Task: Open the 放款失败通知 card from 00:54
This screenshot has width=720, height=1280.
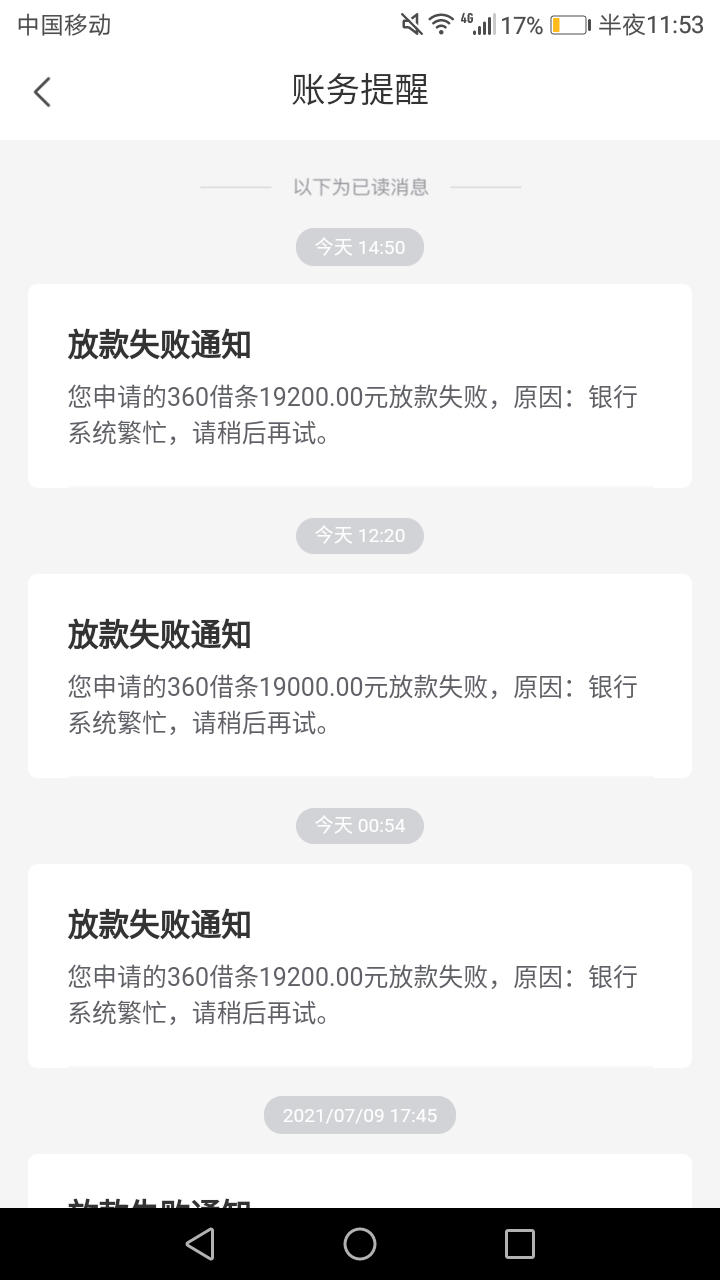Action: [x=360, y=965]
